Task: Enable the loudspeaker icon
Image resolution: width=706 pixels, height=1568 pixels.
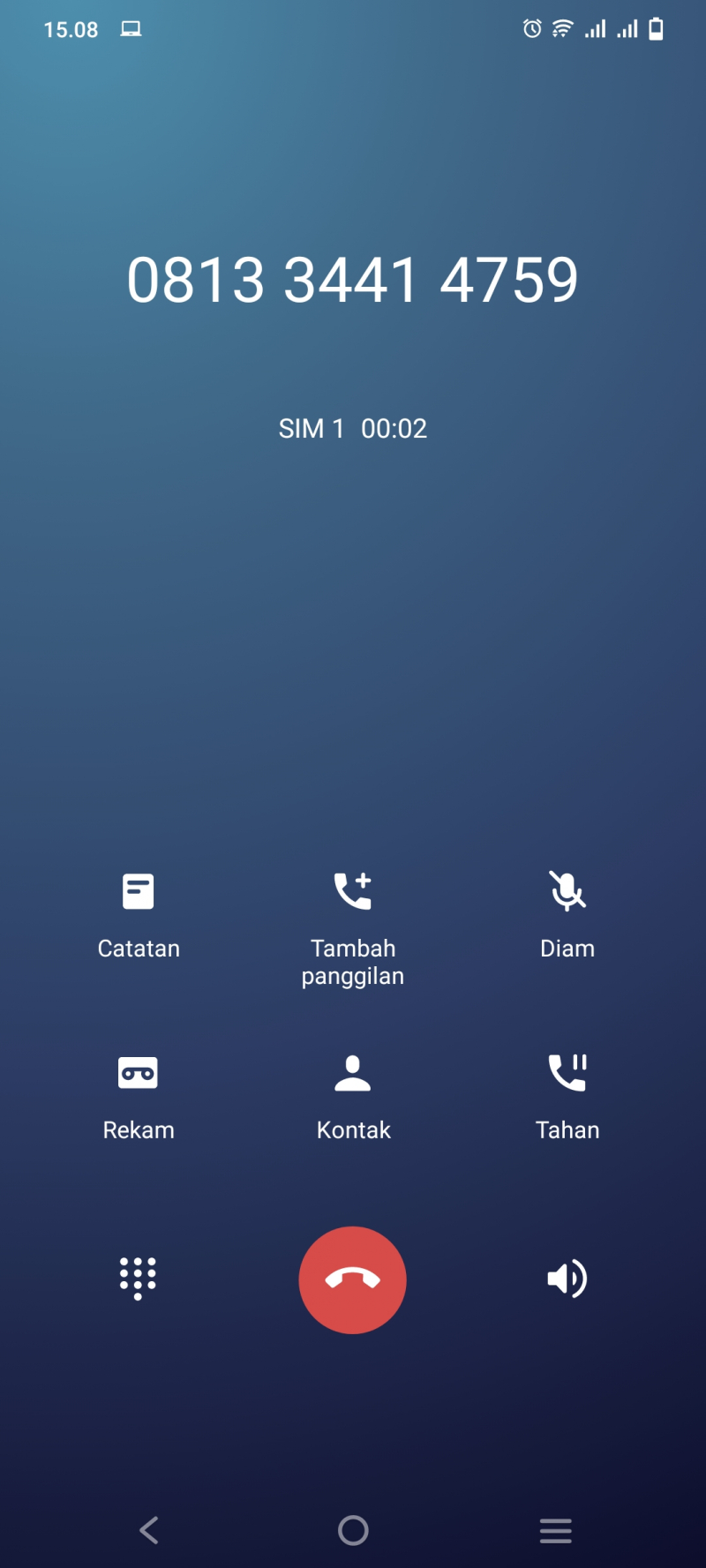Action: [x=567, y=1279]
